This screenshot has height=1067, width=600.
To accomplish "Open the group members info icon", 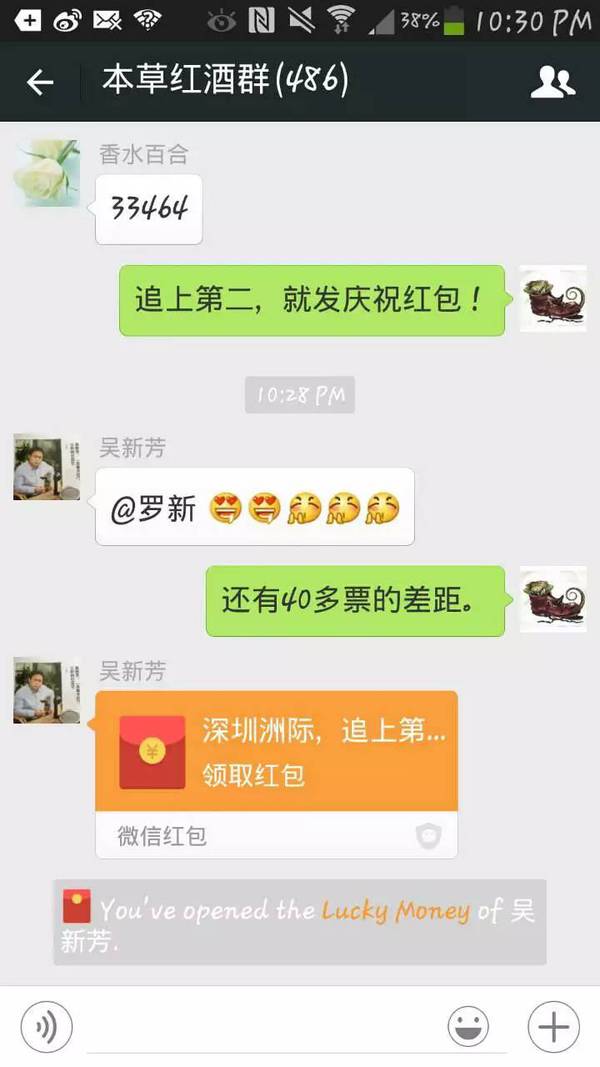I will tap(552, 82).
